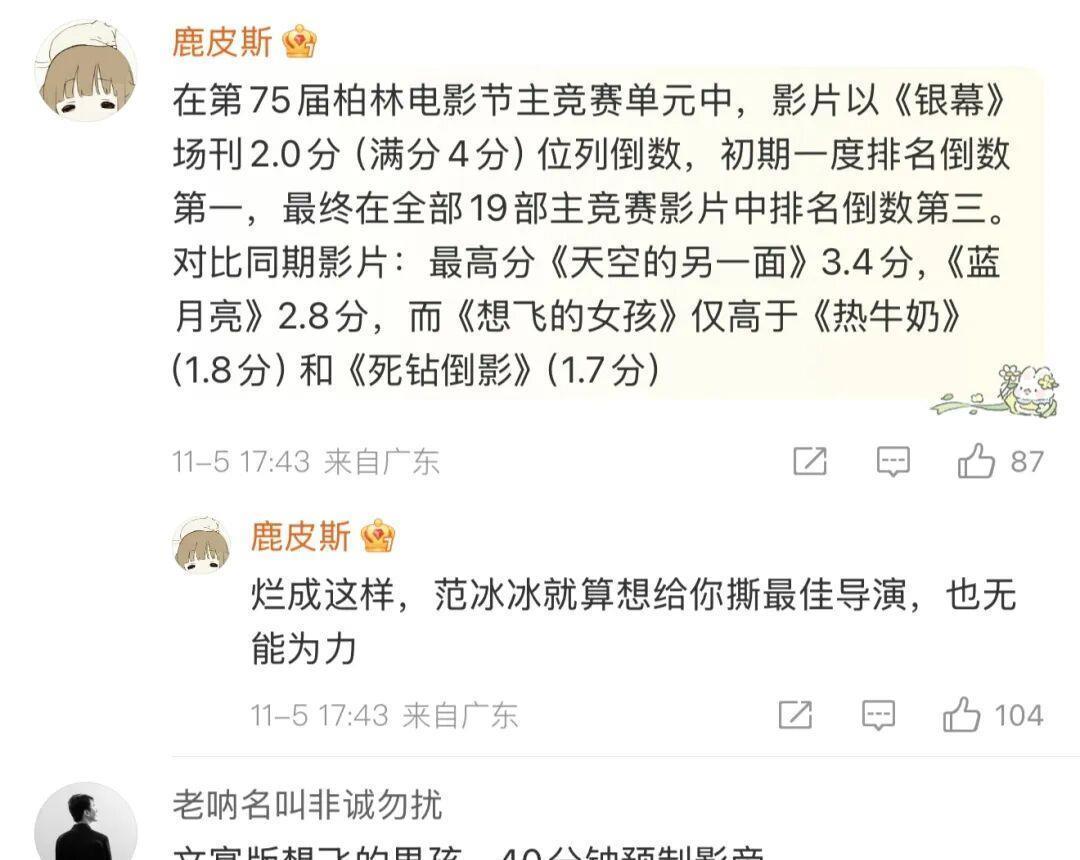
Task: Open 鹿皮斯's profile via top avatar
Action: coord(86,72)
